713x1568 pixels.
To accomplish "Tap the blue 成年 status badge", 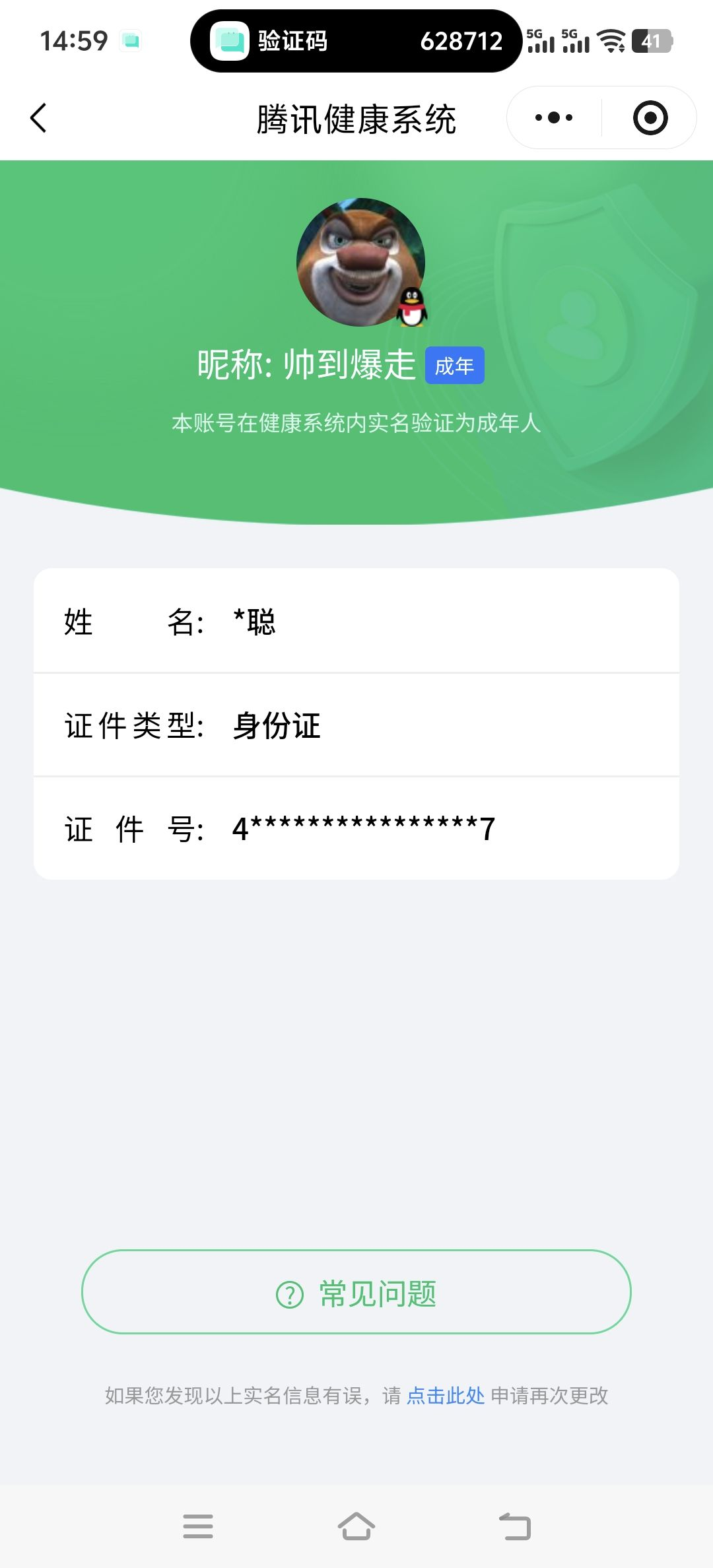I will click(x=455, y=365).
